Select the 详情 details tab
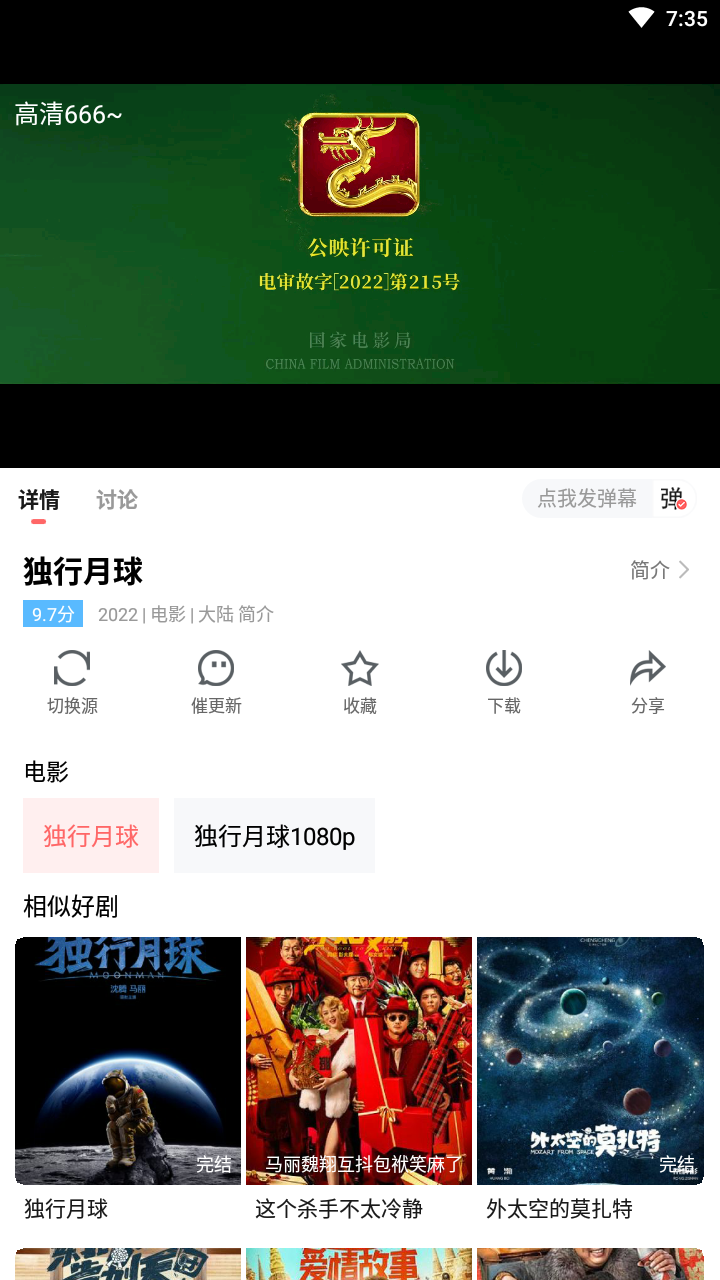This screenshot has height=1280, width=720. click(x=38, y=500)
